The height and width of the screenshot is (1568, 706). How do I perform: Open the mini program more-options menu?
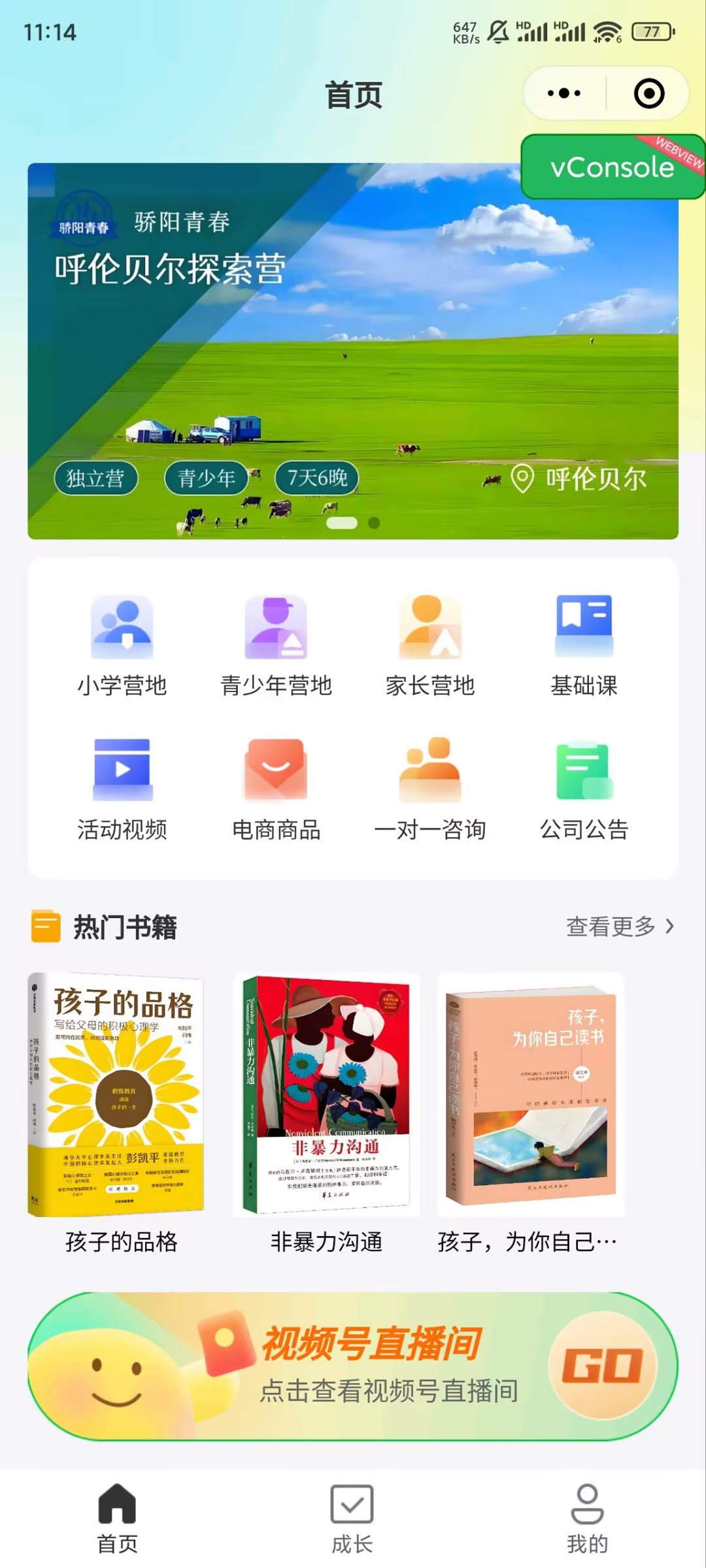click(x=564, y=93)
